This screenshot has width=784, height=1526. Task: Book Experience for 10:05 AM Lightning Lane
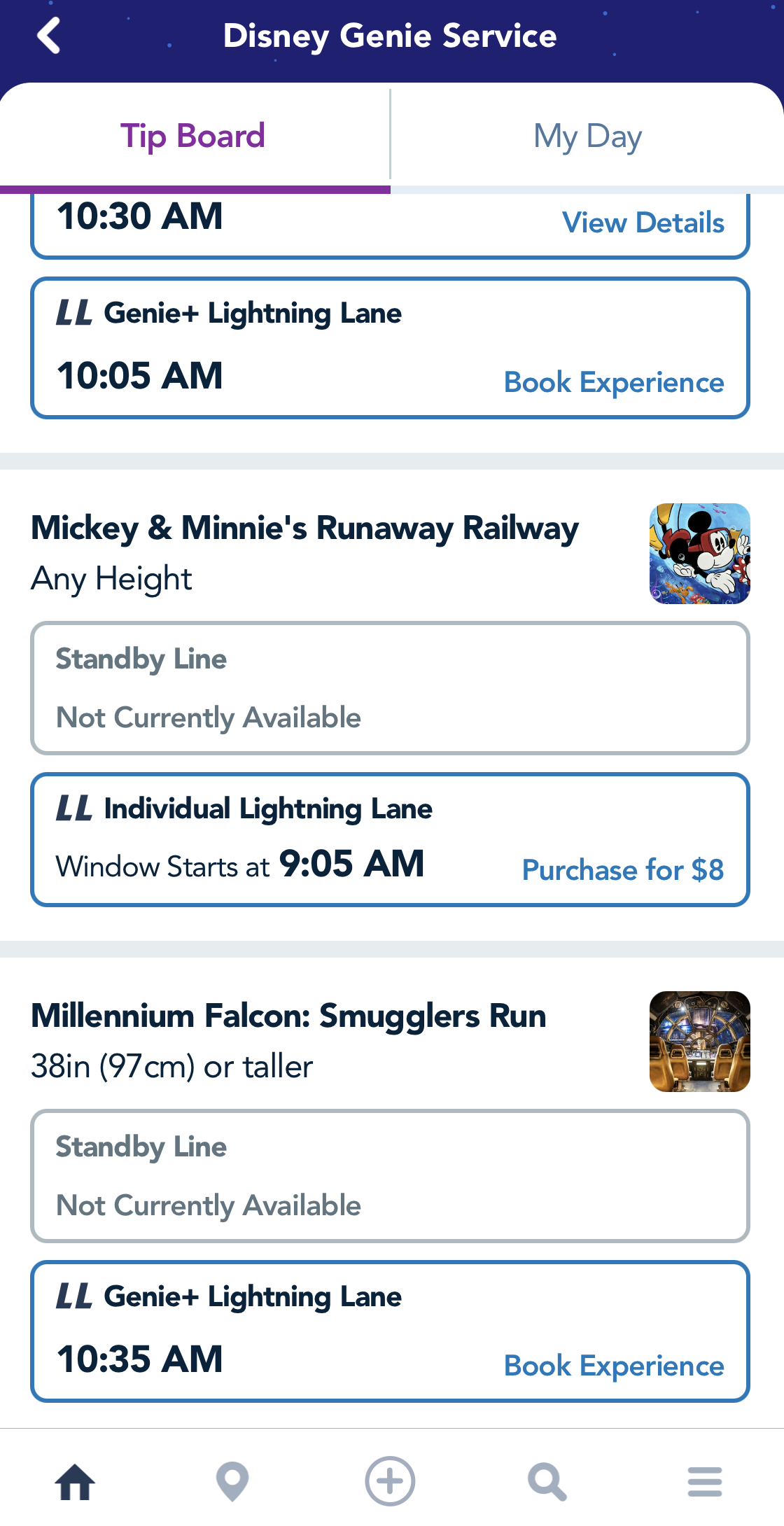pyautogui.click(x=613, y=383)
